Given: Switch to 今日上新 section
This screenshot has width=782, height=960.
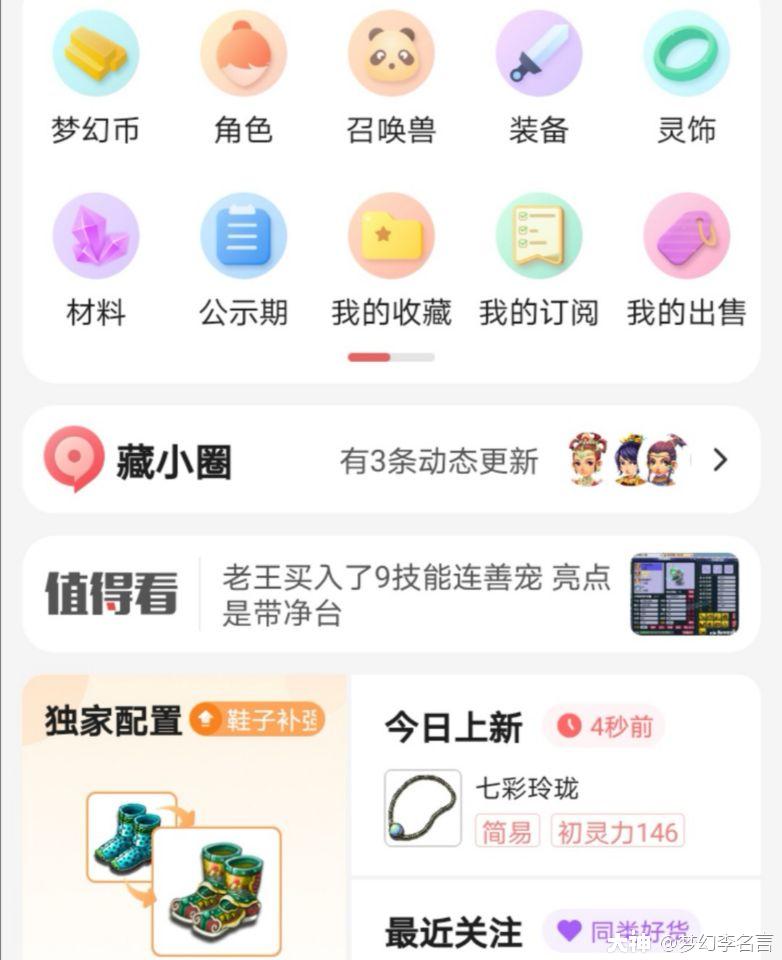Looking at the screenshot, I should click(x=450, y=729).
